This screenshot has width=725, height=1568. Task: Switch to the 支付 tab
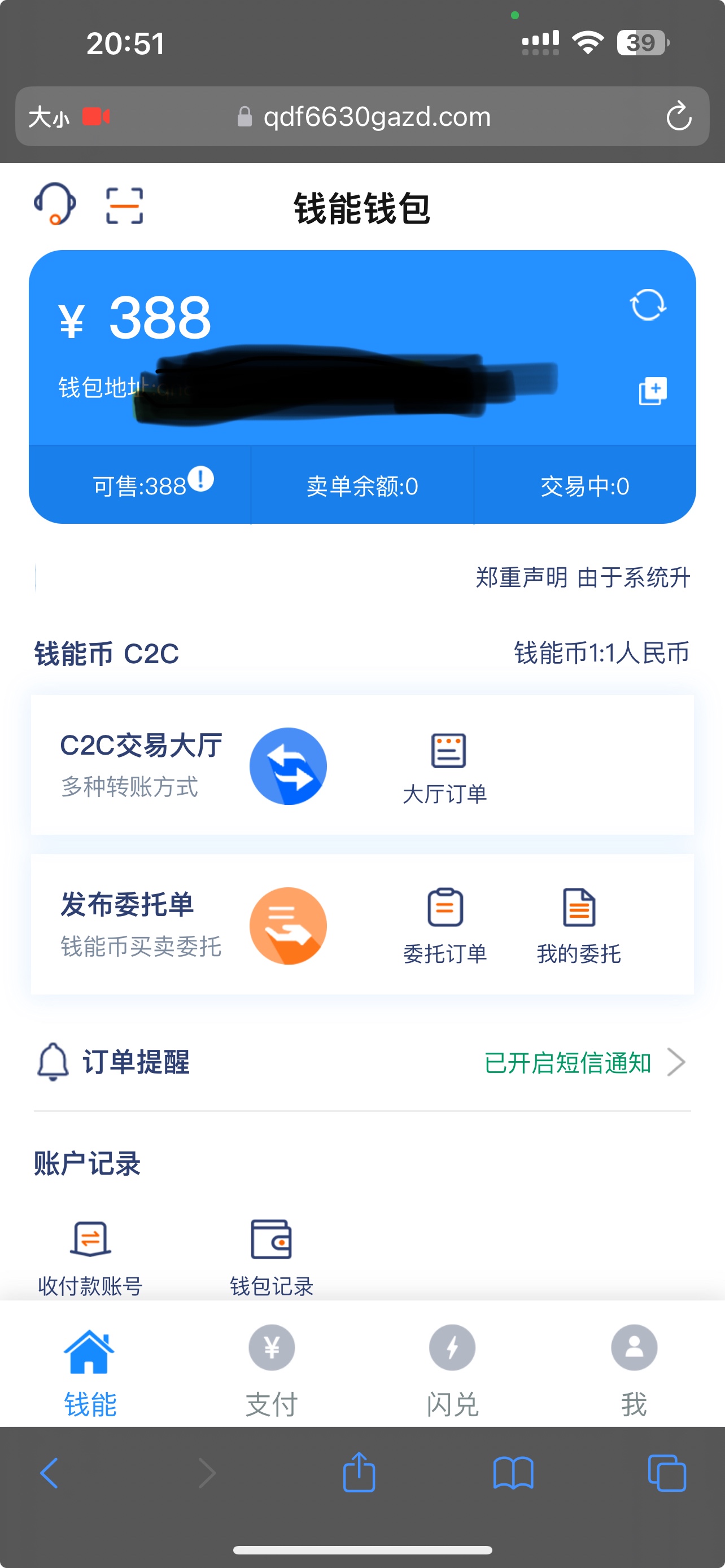click(272, 1369)
